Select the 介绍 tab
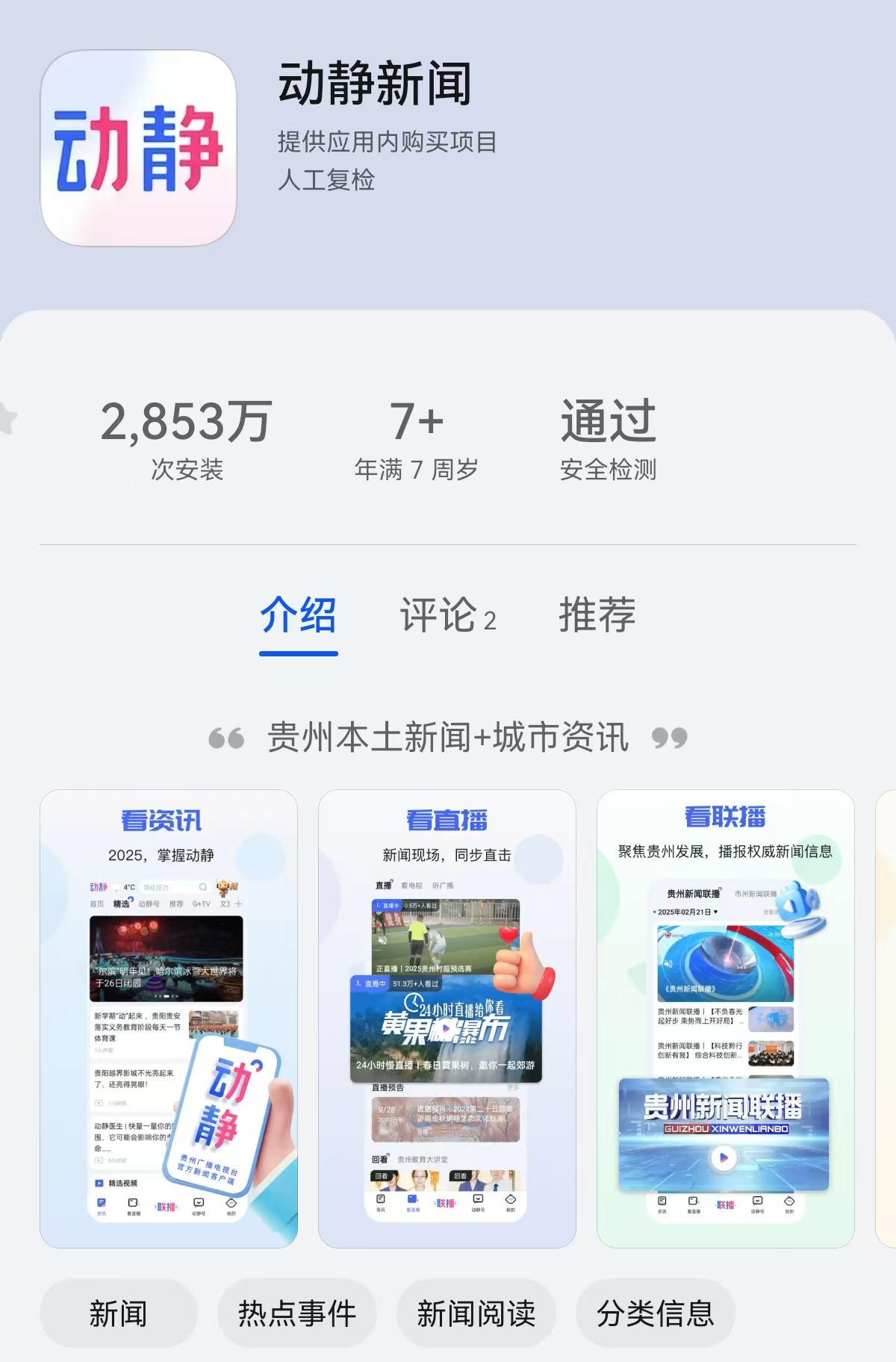 coord(298,616)
